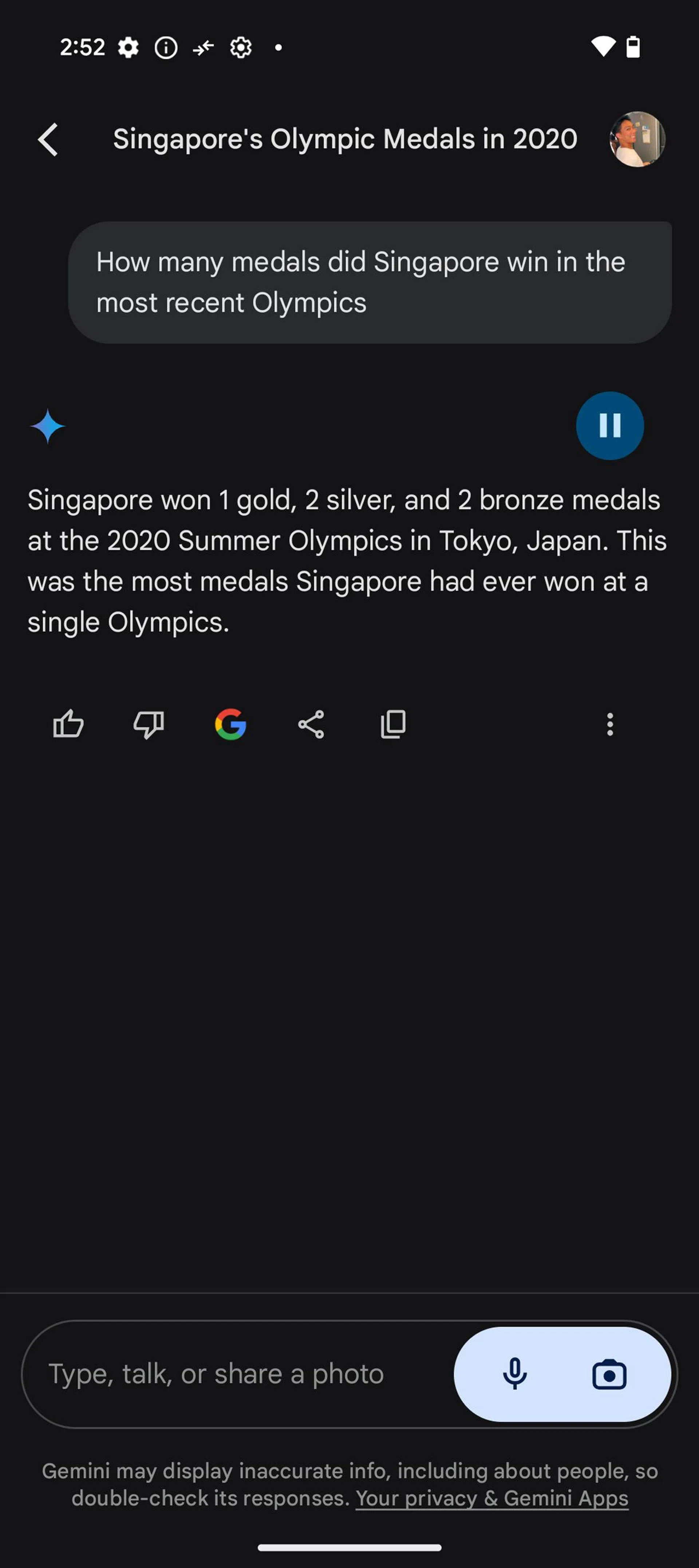Open the camera to share a photo
699x1568 pixels.
[609, 1374]
